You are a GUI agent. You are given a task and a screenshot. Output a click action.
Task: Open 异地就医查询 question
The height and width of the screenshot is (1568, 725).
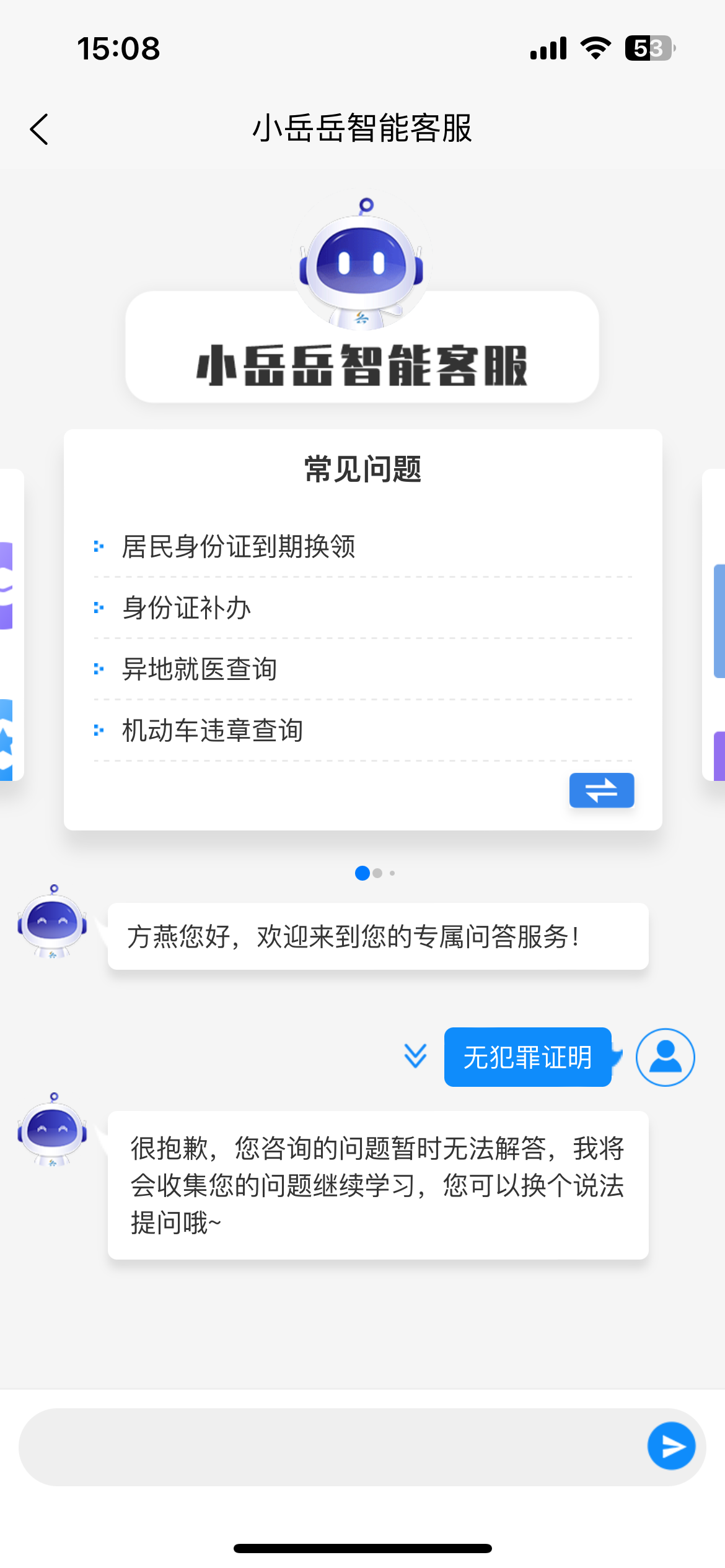point(200,669)
